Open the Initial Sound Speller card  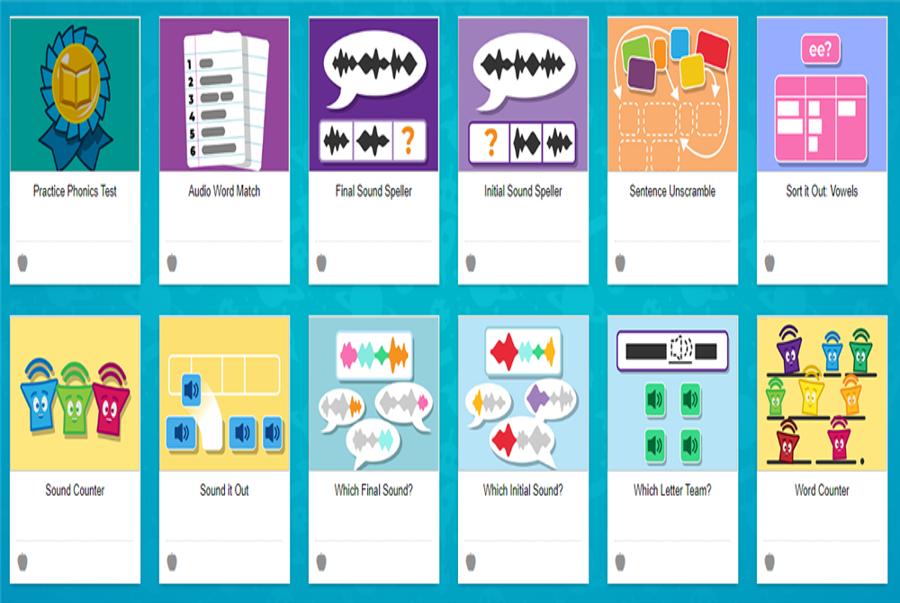[523, 95]
